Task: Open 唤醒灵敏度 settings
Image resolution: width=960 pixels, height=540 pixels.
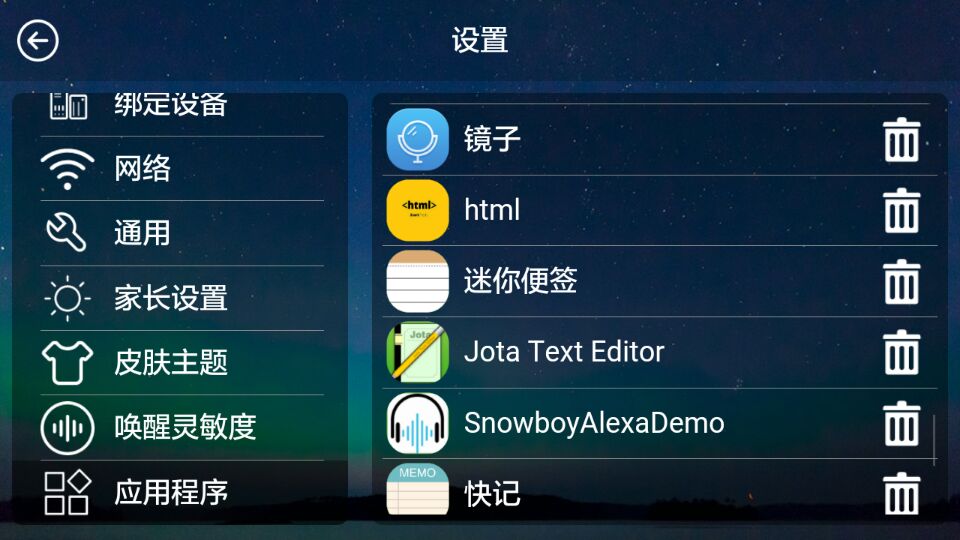Action: (x=184, y=427)
